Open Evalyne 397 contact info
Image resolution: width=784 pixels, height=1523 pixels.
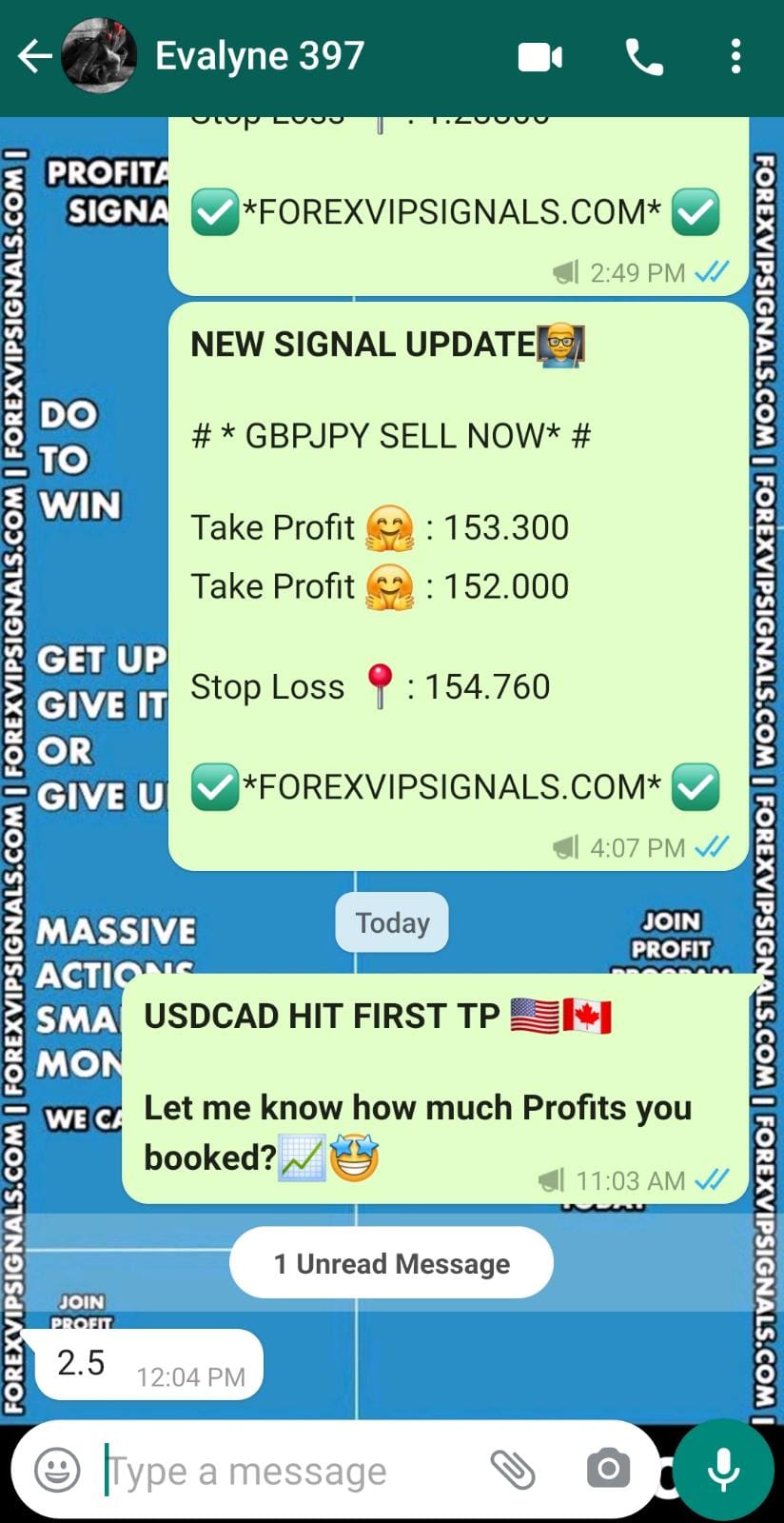point(260,57)
